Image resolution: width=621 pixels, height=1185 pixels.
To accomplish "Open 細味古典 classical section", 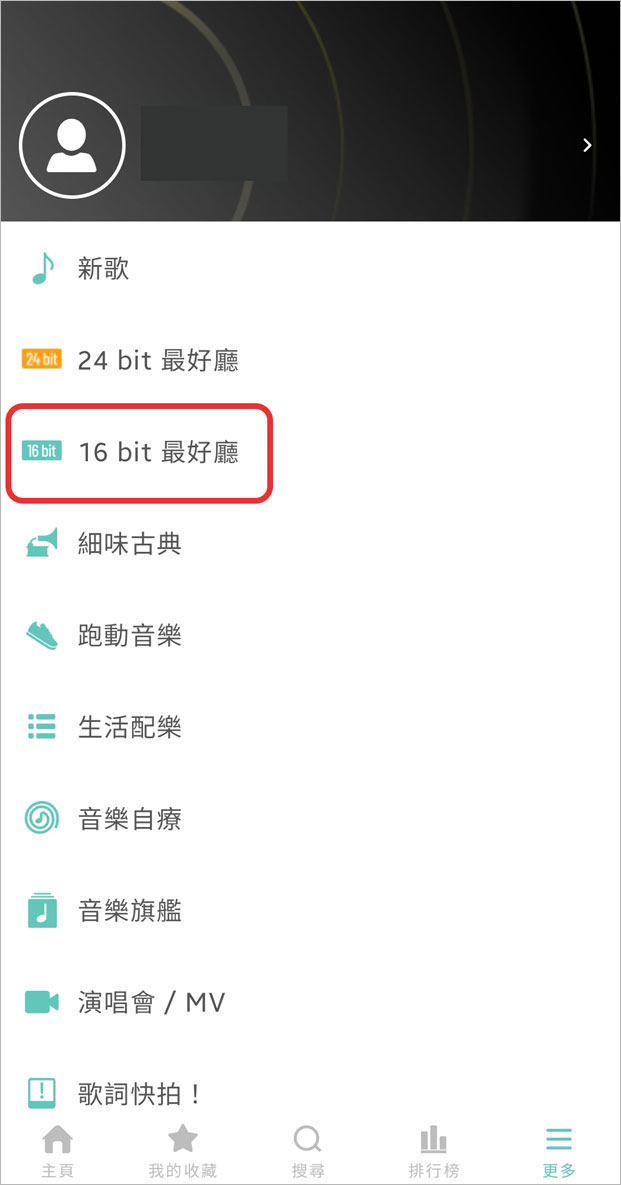I will click(x=129, y=544).
